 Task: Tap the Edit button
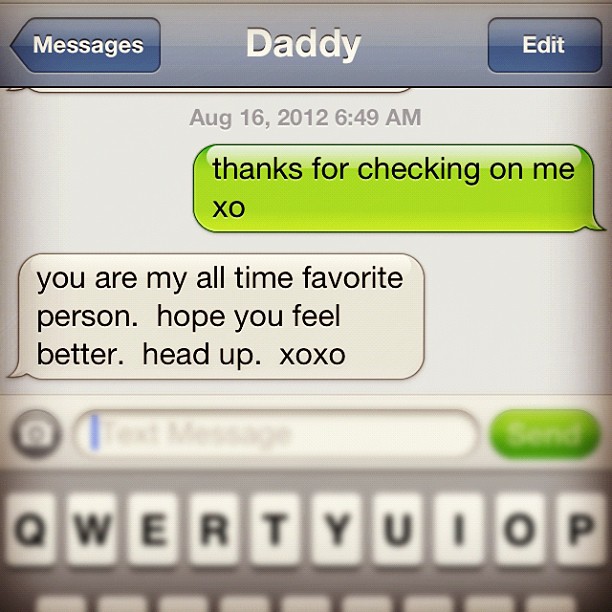pos(543,45)
